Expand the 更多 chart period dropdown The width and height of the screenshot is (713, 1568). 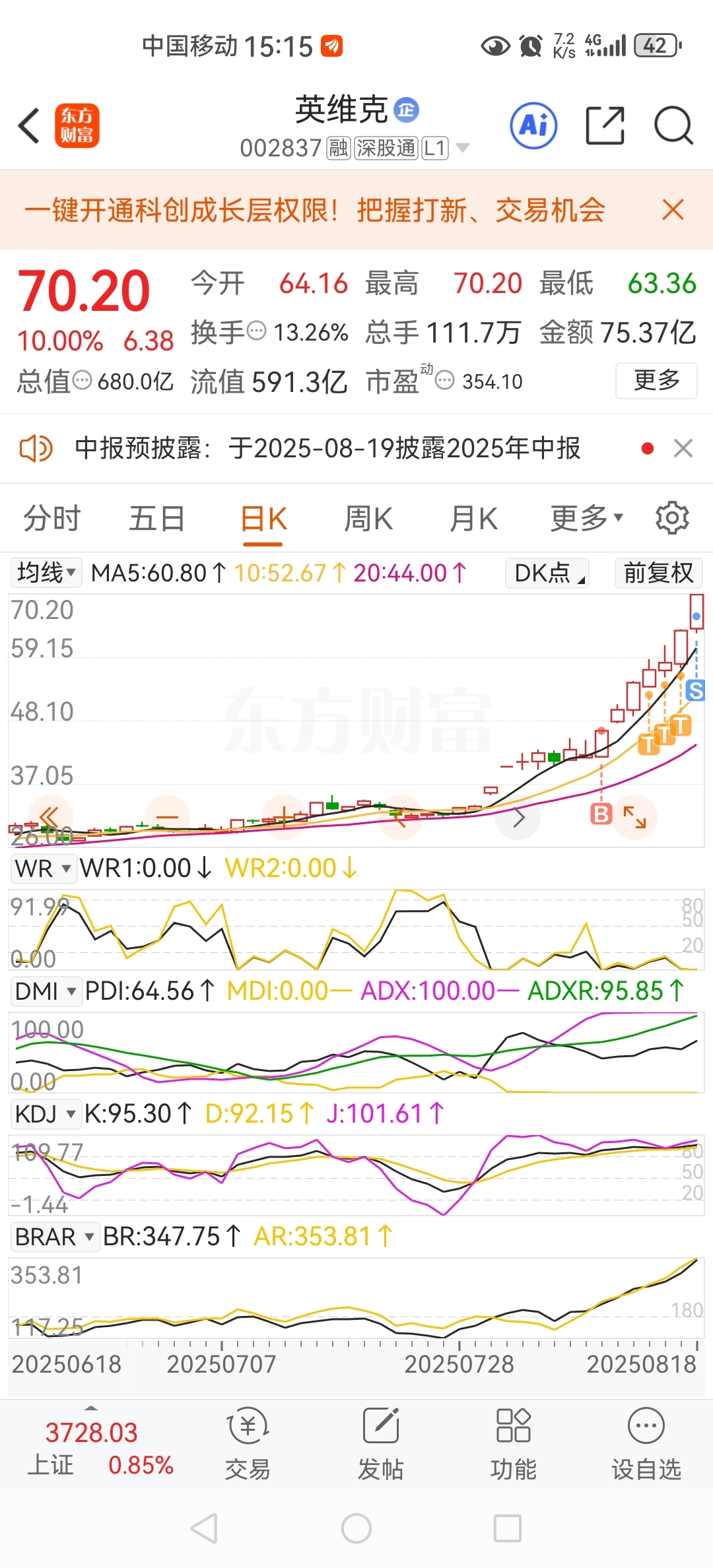587,518
